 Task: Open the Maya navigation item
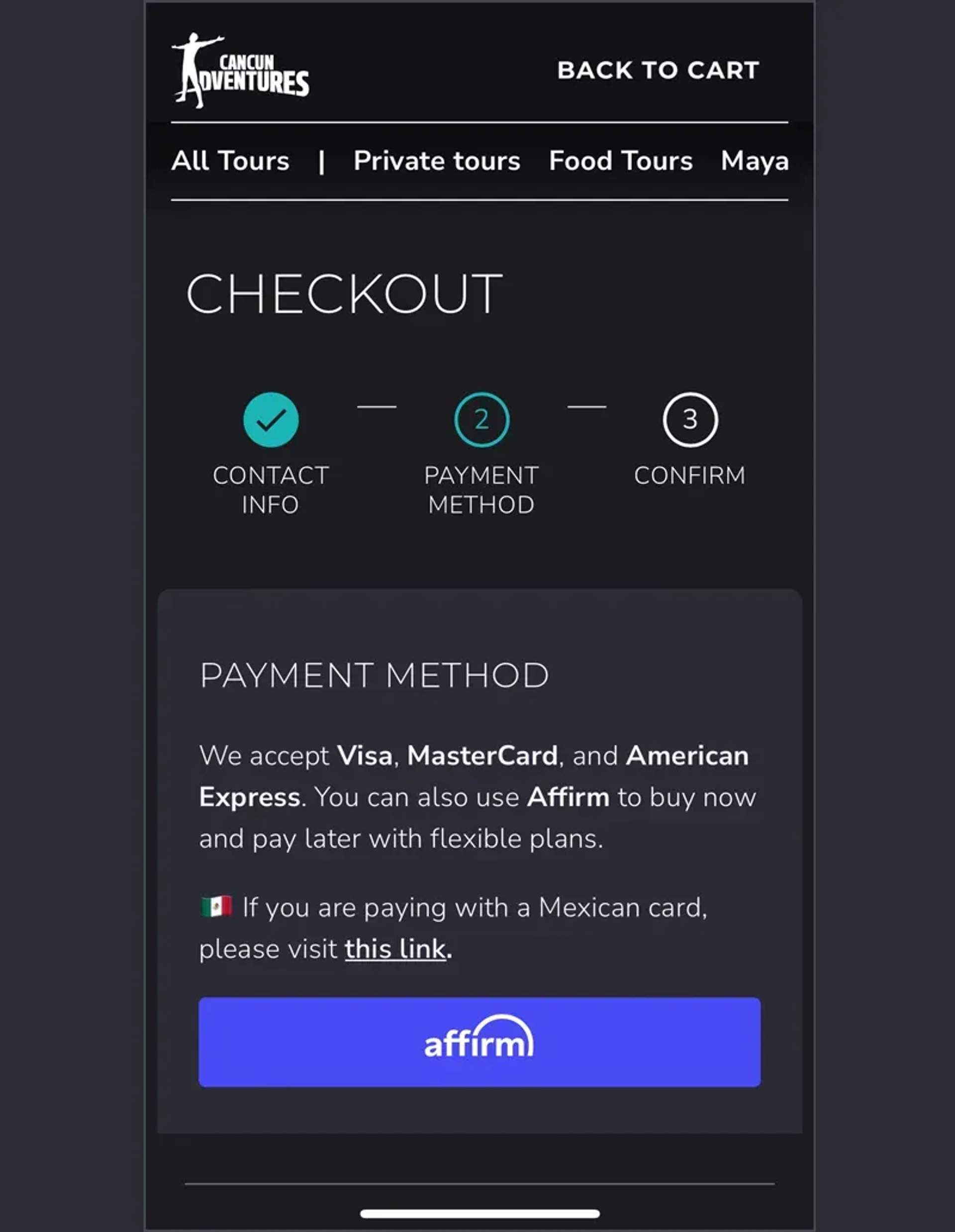click(x=755, y=161)
